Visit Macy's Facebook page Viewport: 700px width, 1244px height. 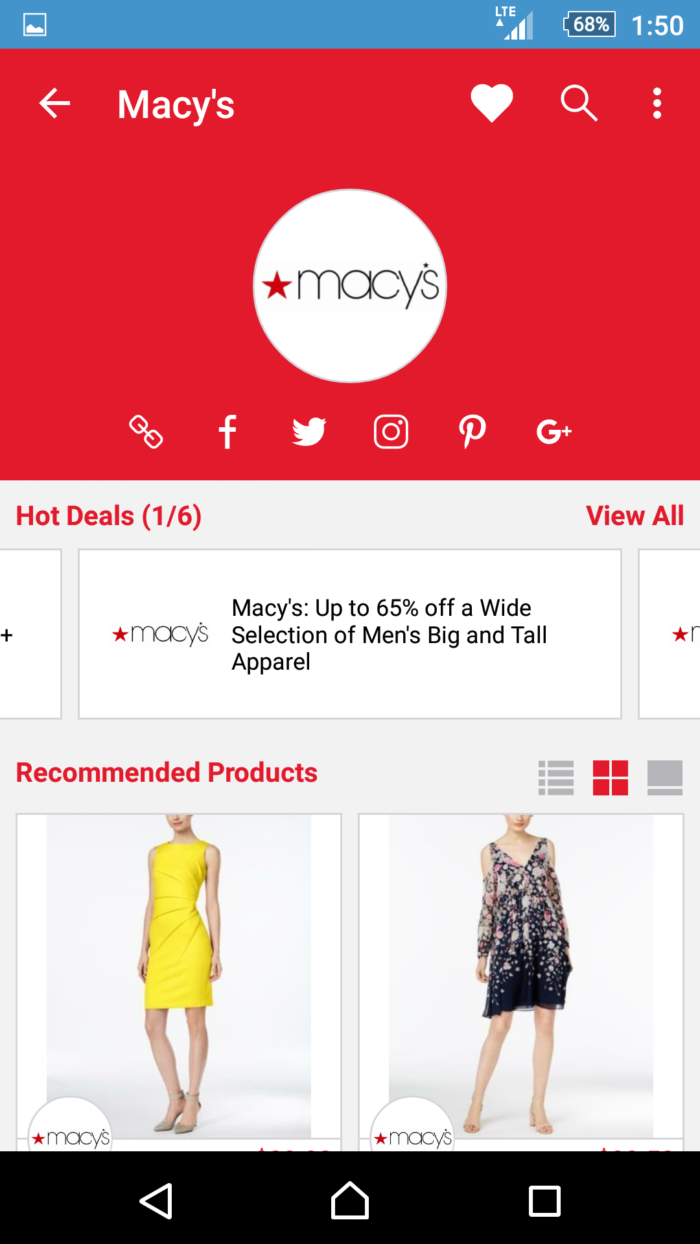(228, 432)
